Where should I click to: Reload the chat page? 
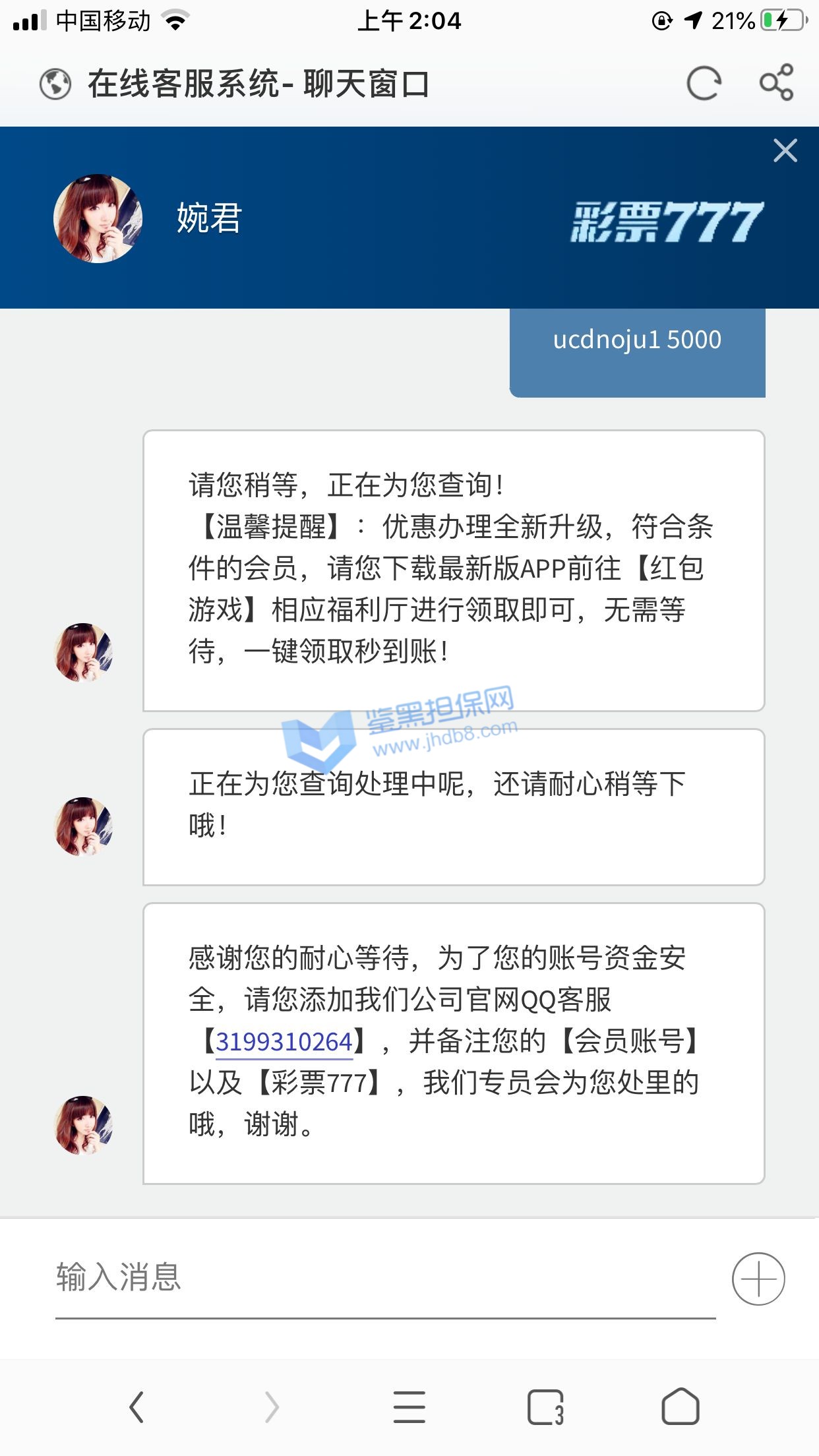[x=704, y=84]
